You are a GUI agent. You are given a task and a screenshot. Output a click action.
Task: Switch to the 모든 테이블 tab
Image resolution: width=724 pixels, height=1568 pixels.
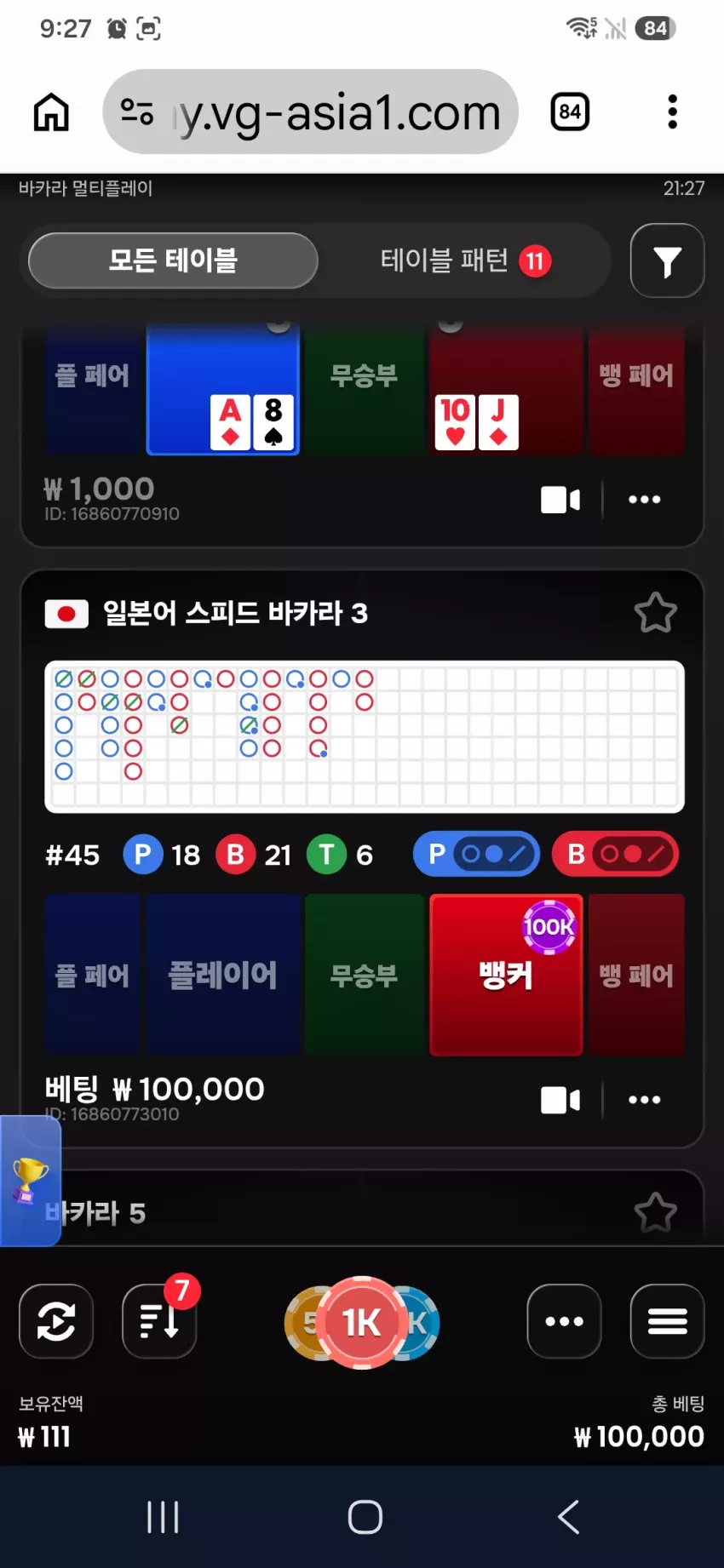[173, 260]
